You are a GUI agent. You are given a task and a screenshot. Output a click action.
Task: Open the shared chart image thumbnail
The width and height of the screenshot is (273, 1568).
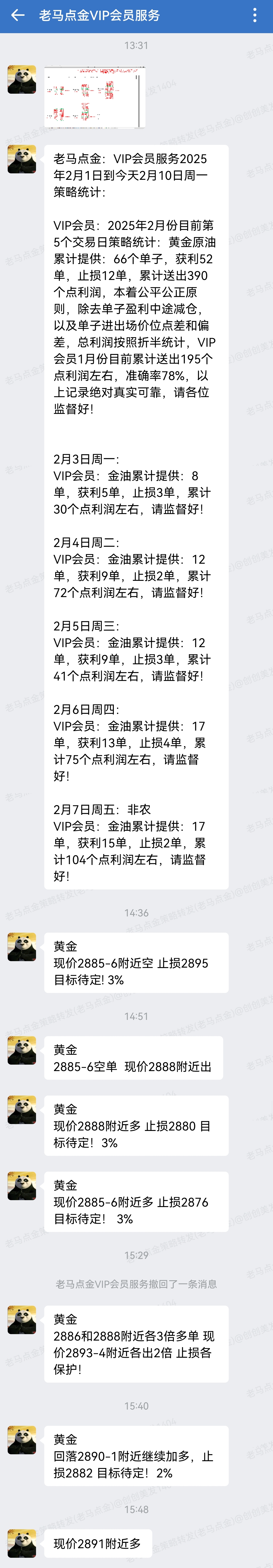point(95,97)
